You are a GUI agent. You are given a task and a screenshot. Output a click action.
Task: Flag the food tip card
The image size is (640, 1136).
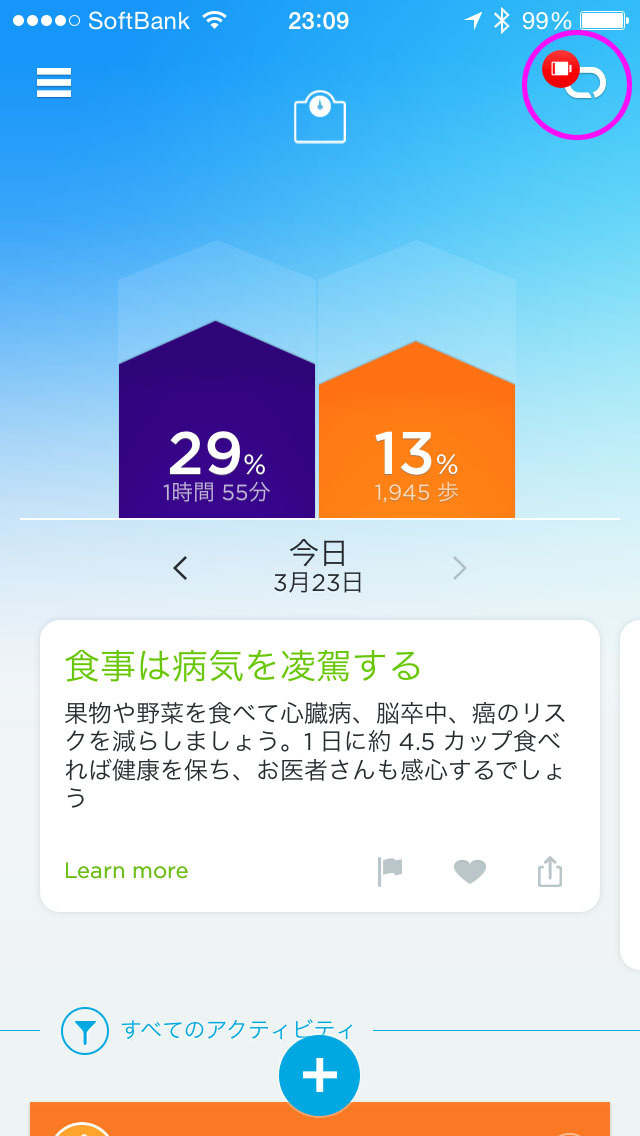click(390, 872)
